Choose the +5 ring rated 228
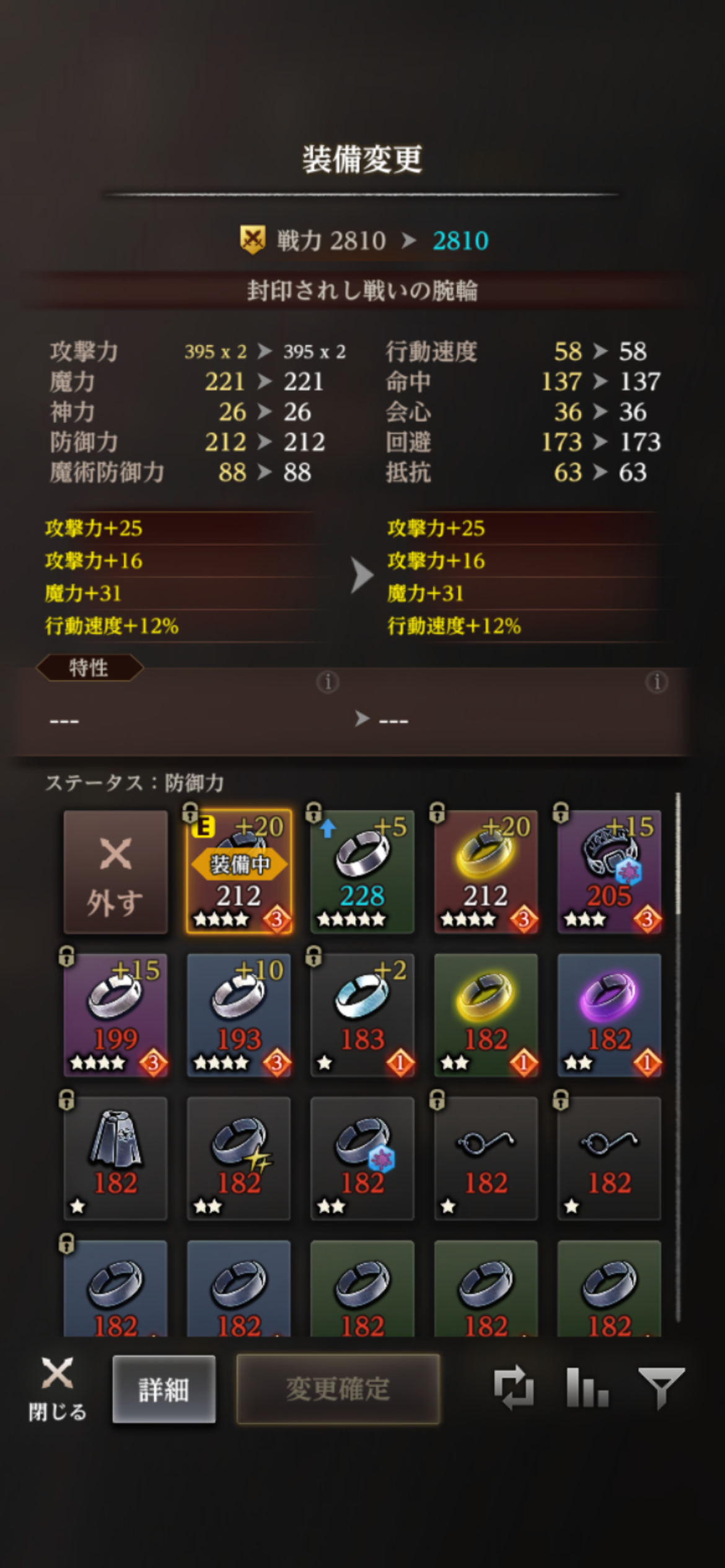Screen dimensions: 725x1568 pyautogui.click(x=362, y=871)
